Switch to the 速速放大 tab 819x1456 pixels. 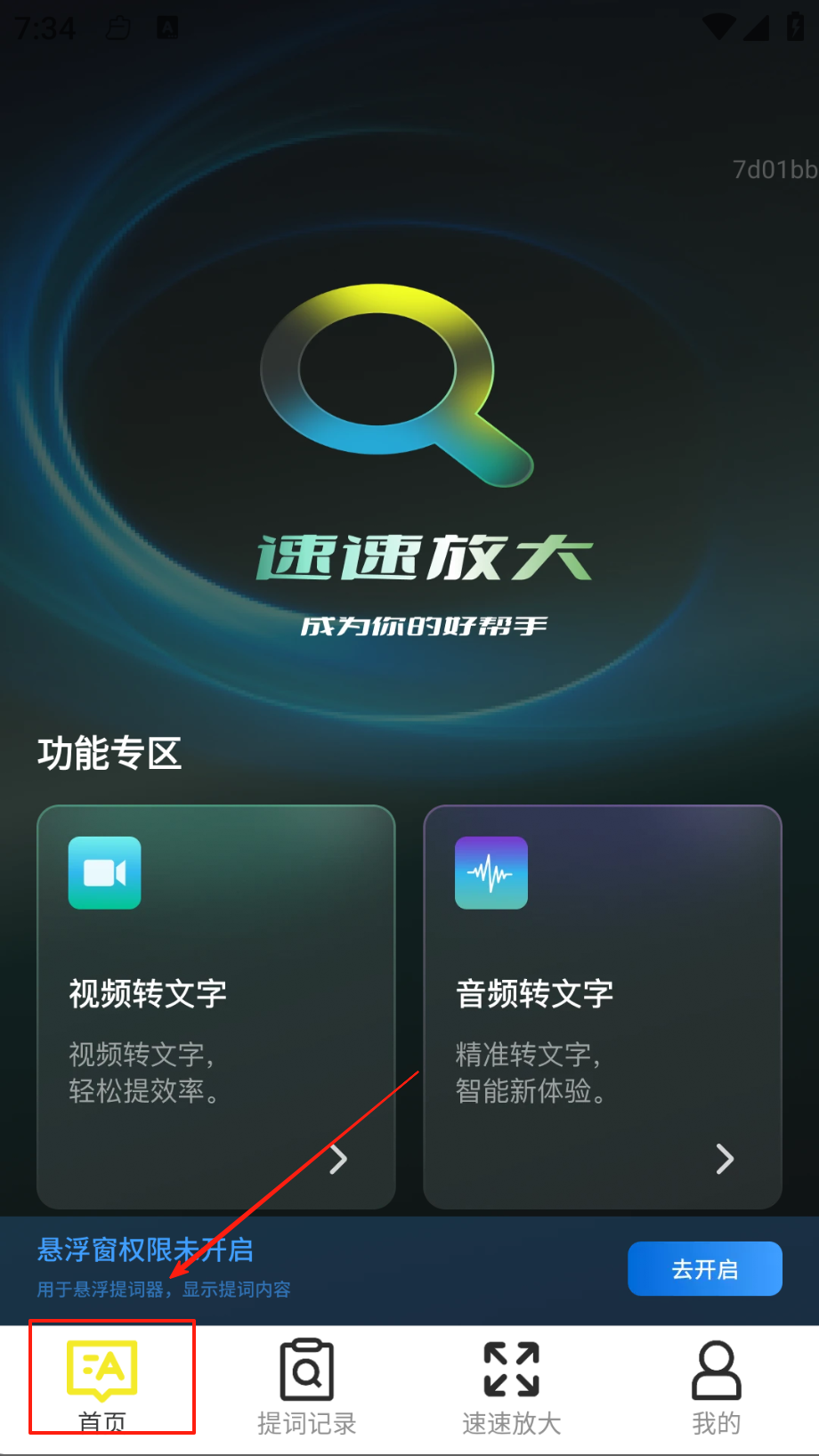512,1384
